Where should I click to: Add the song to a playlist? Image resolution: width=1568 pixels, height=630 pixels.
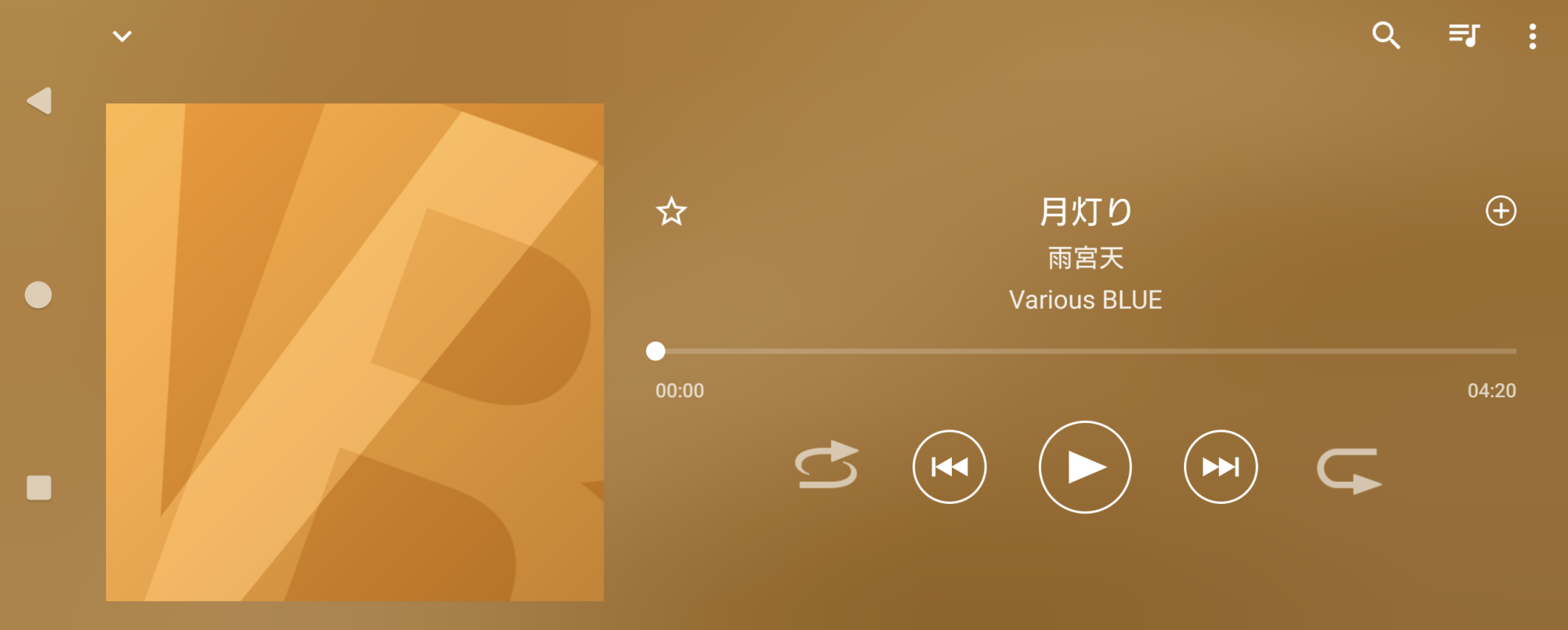click(1501, 211)
